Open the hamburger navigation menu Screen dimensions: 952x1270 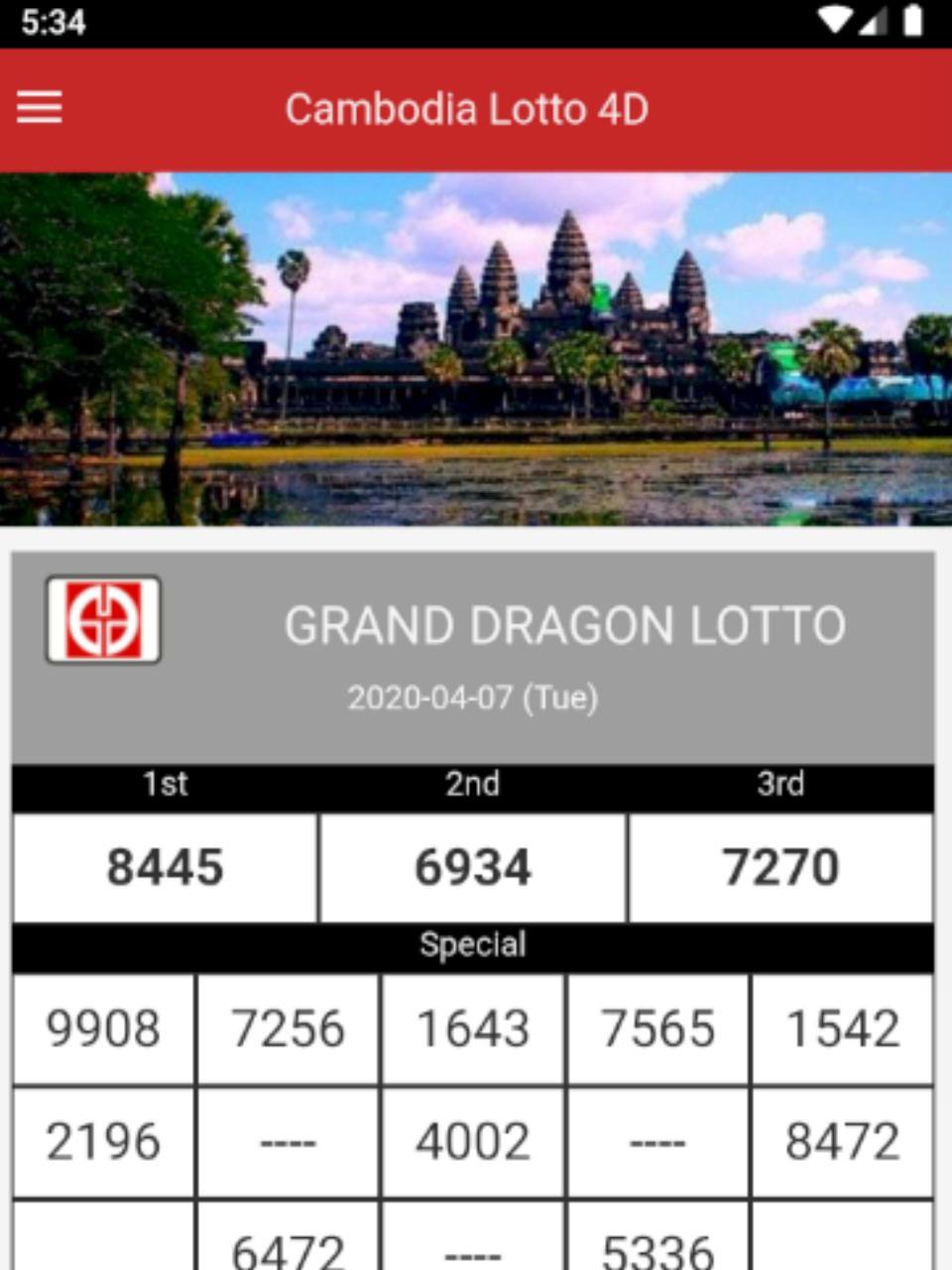pyautogui.click(x=40, y=107)
